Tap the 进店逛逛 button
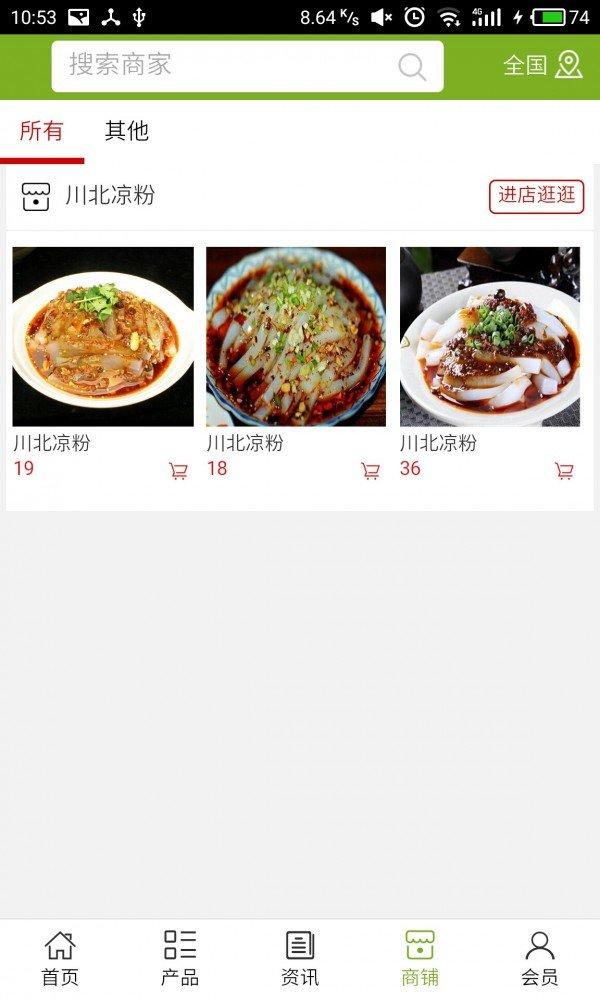Image resolution: width=600 pixels, height=1000 pixels. (537, 196)
